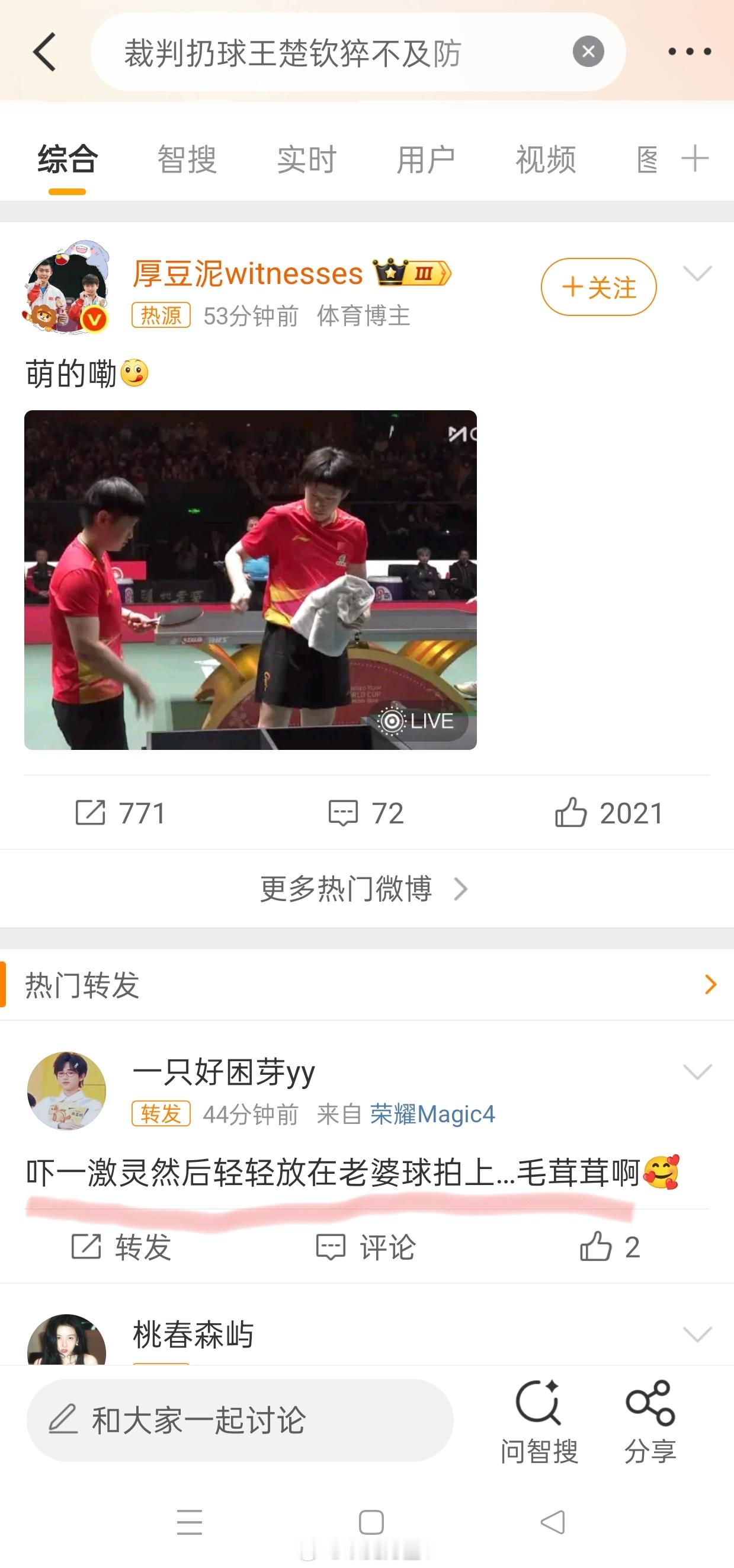Open the 热门转发 section arrow

click(x=709, y=984)
